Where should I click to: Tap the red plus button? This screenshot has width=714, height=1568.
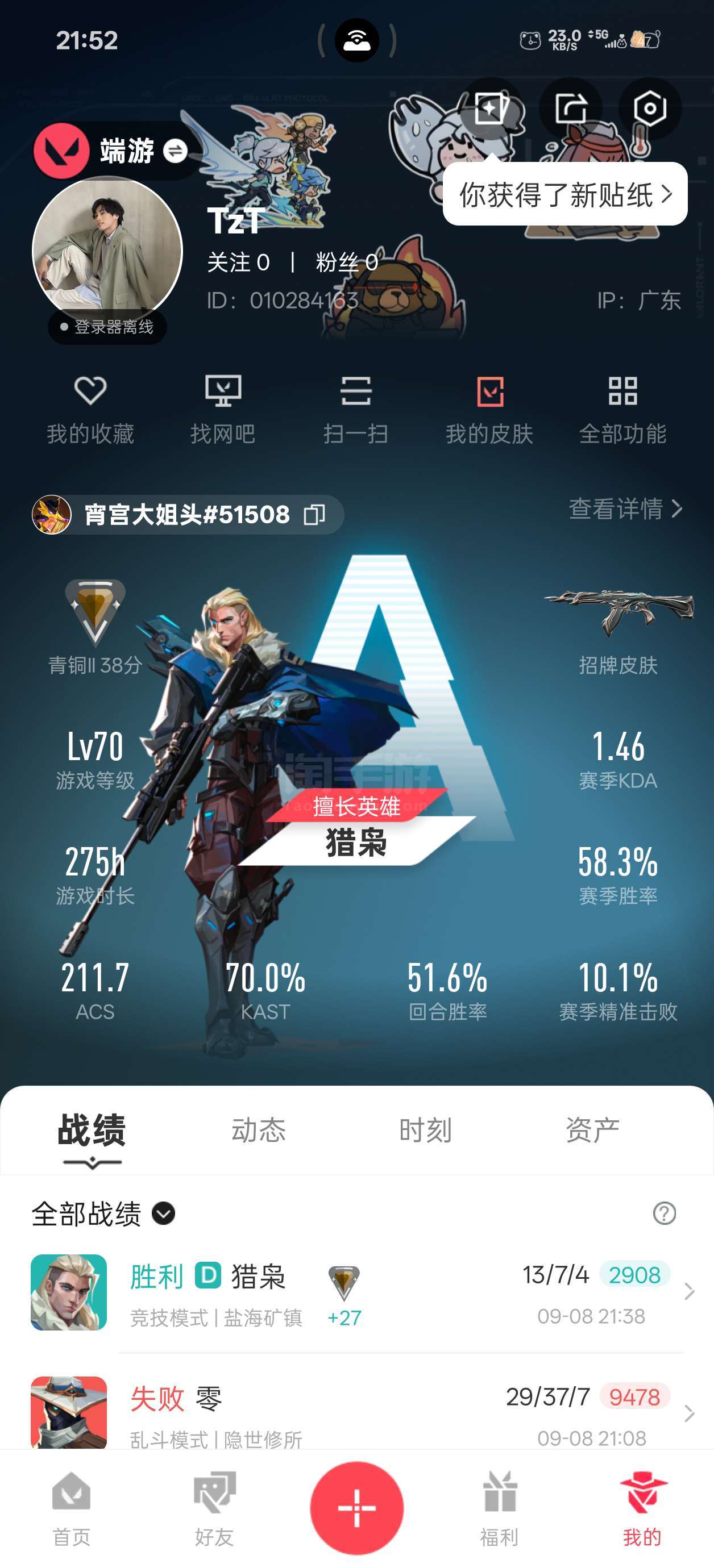357,1508
